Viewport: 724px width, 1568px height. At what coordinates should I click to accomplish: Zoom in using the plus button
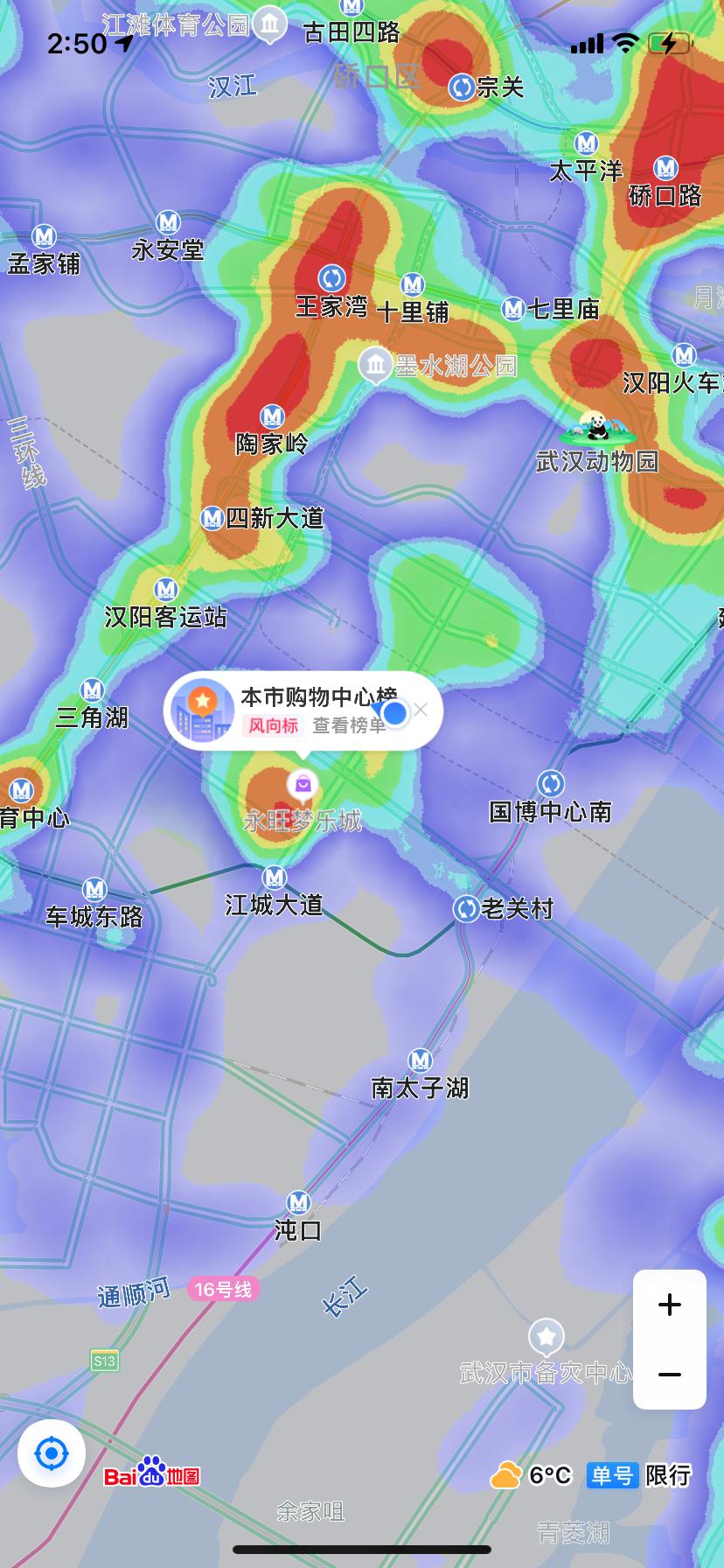669,1304
